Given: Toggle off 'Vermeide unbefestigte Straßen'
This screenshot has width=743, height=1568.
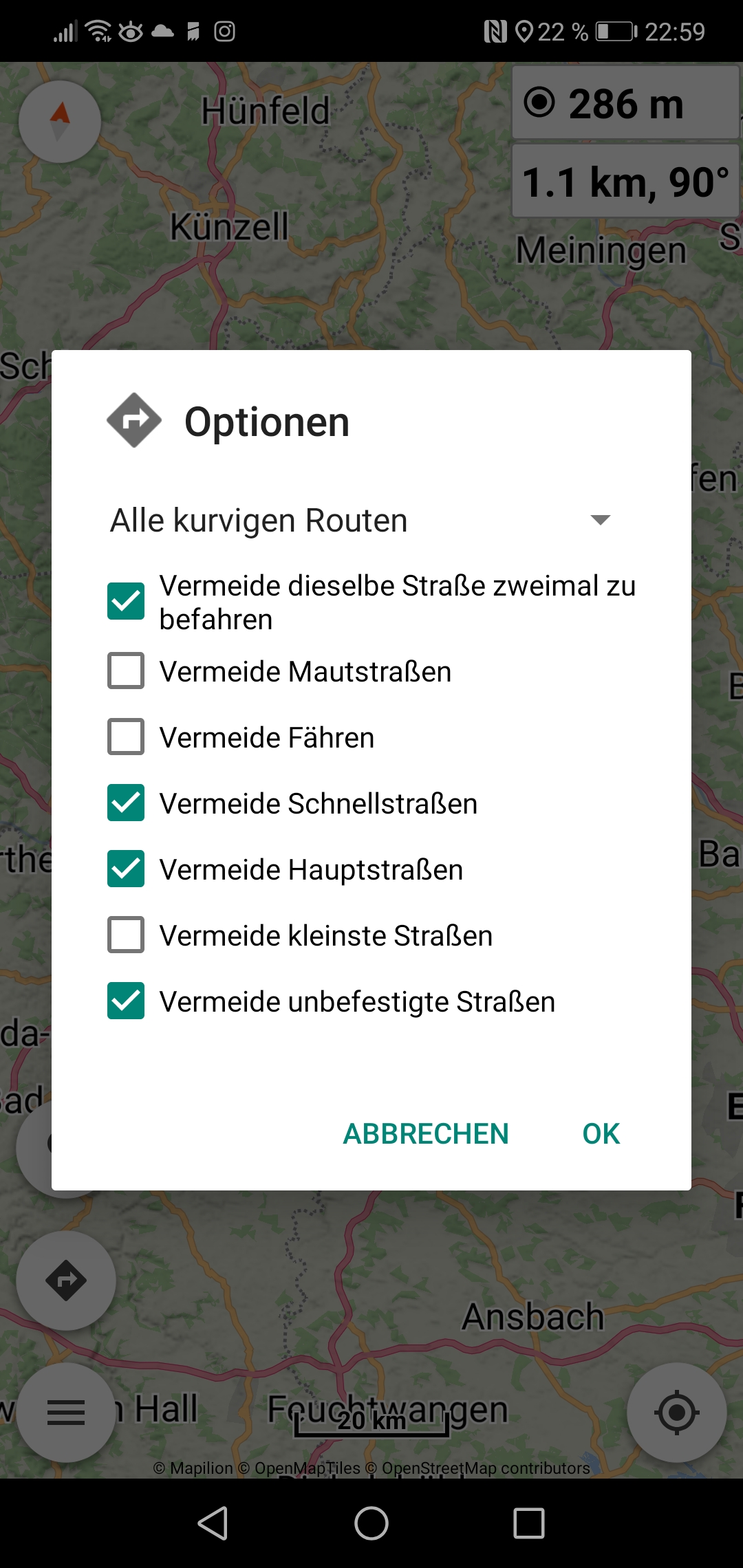Looking at the screenshot, I should pos(126,1001).
